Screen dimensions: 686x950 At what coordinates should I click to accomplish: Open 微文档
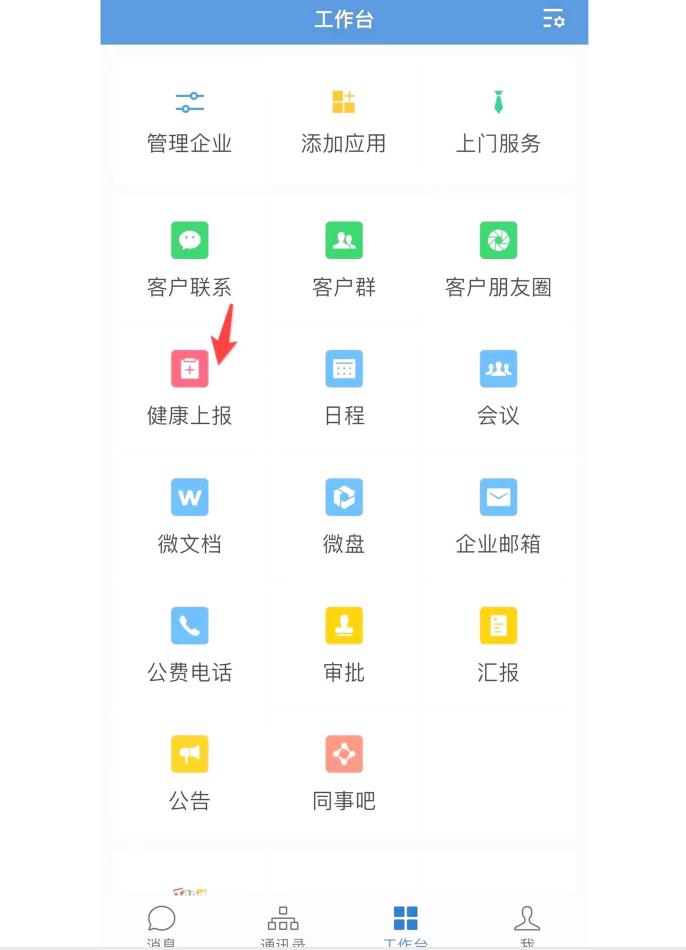pyautogui.click(x=189, y=515)
